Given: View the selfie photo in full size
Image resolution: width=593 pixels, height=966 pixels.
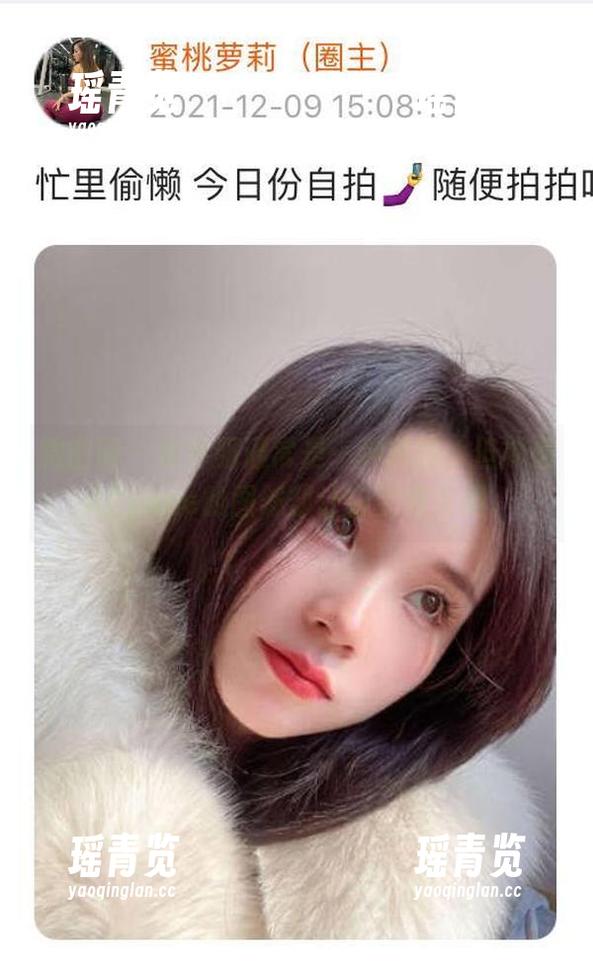Looking at the screenshot, I should click(296, 592).
